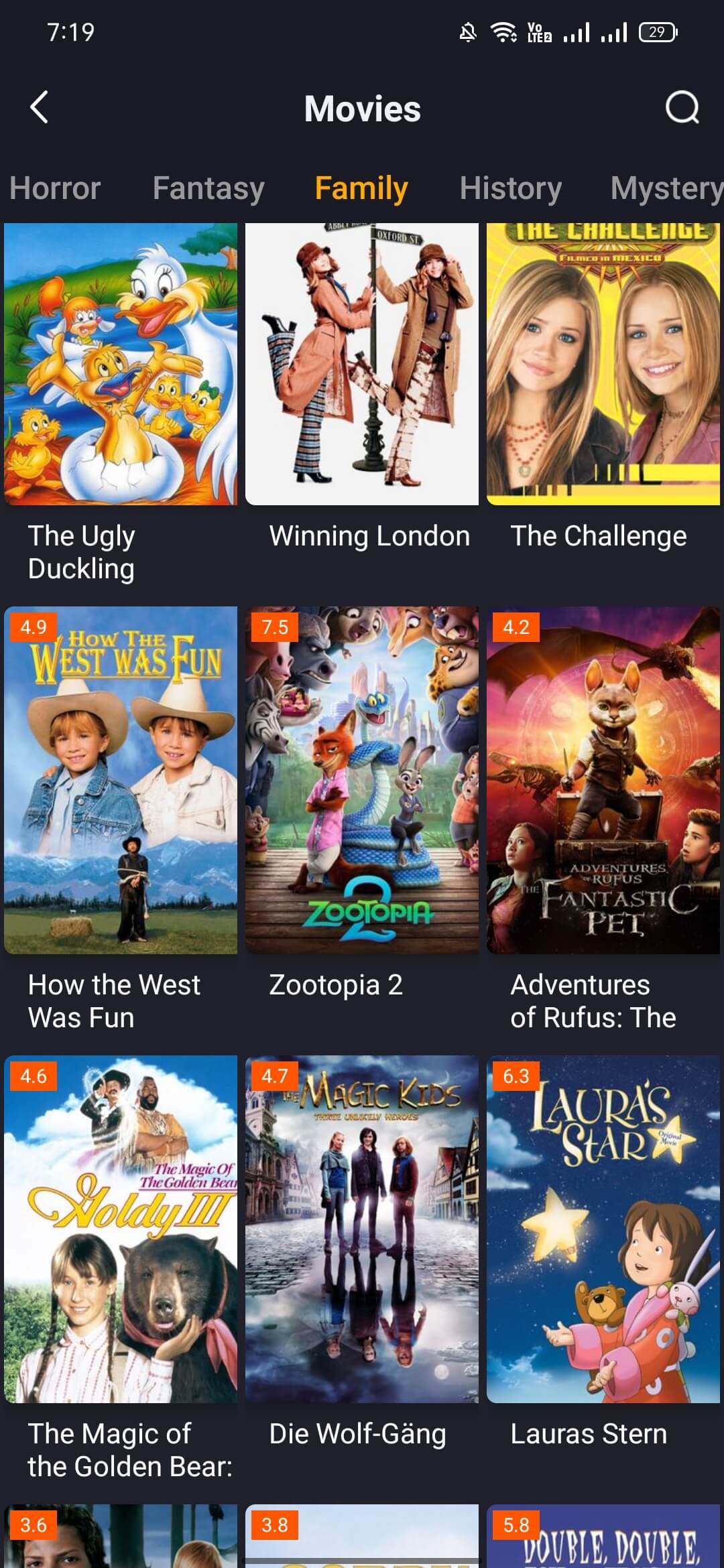Open the Zootopia 2 movie
This screenshot has width=724, height=1568.
coord(362,781)
